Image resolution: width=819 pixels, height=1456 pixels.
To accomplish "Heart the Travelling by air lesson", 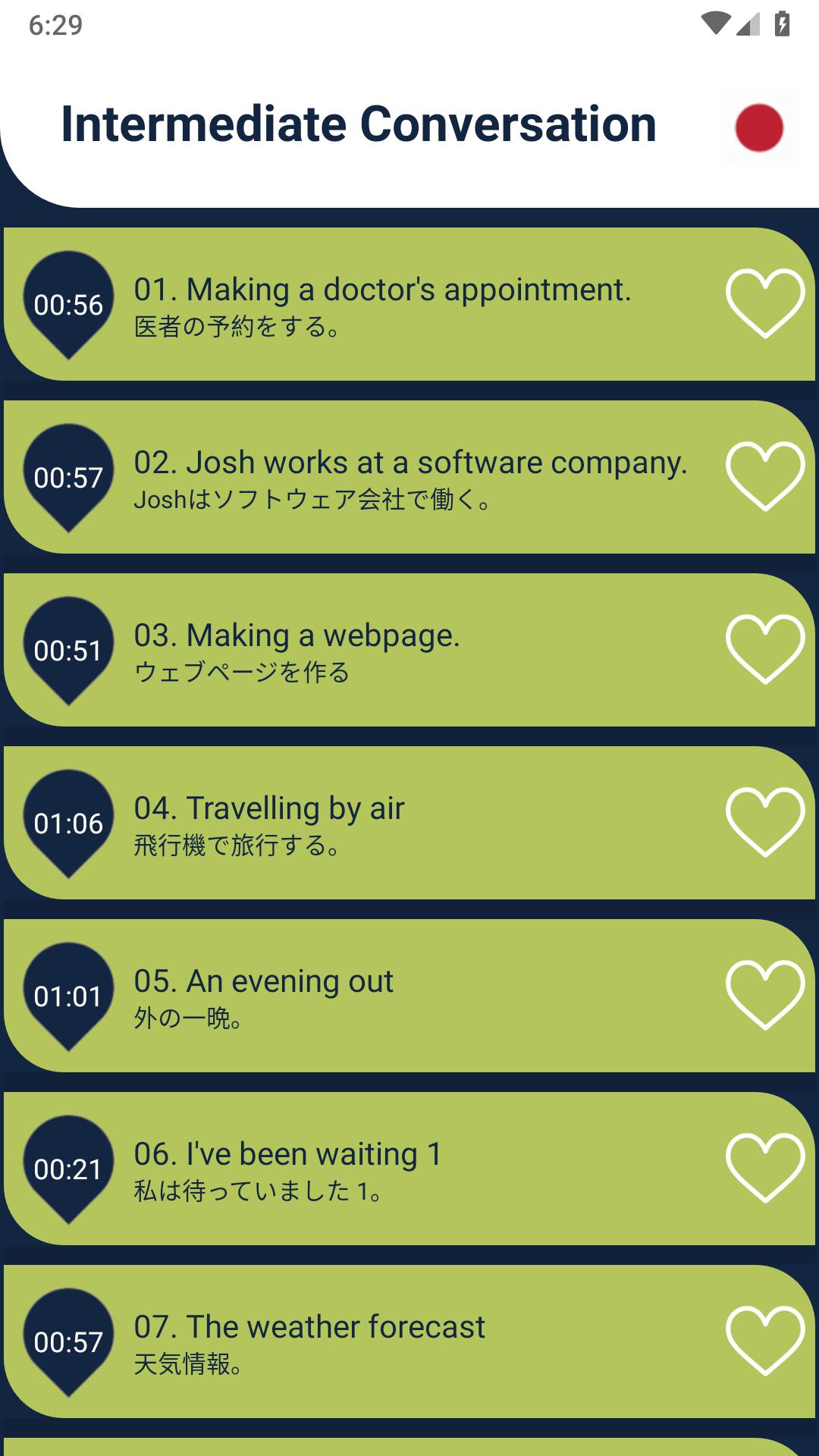I will pyautogui.click(x=764, y=822).
